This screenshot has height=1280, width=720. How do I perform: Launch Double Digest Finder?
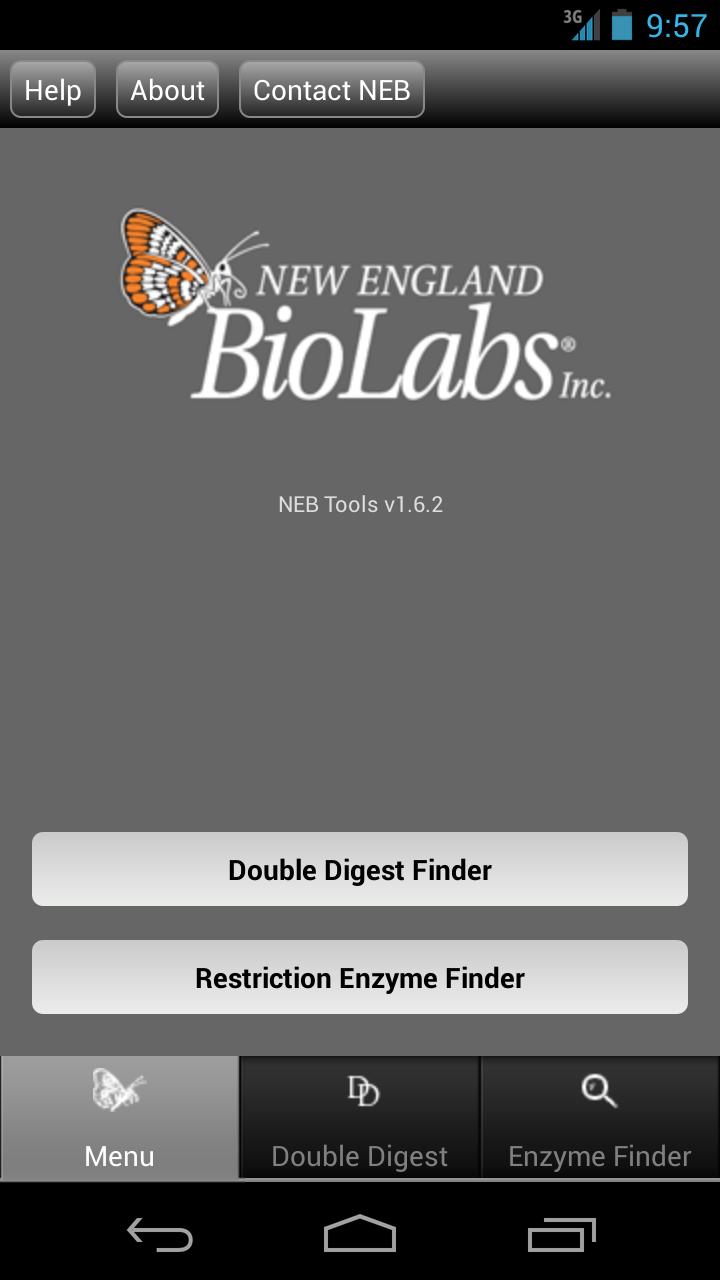(359, 869)
